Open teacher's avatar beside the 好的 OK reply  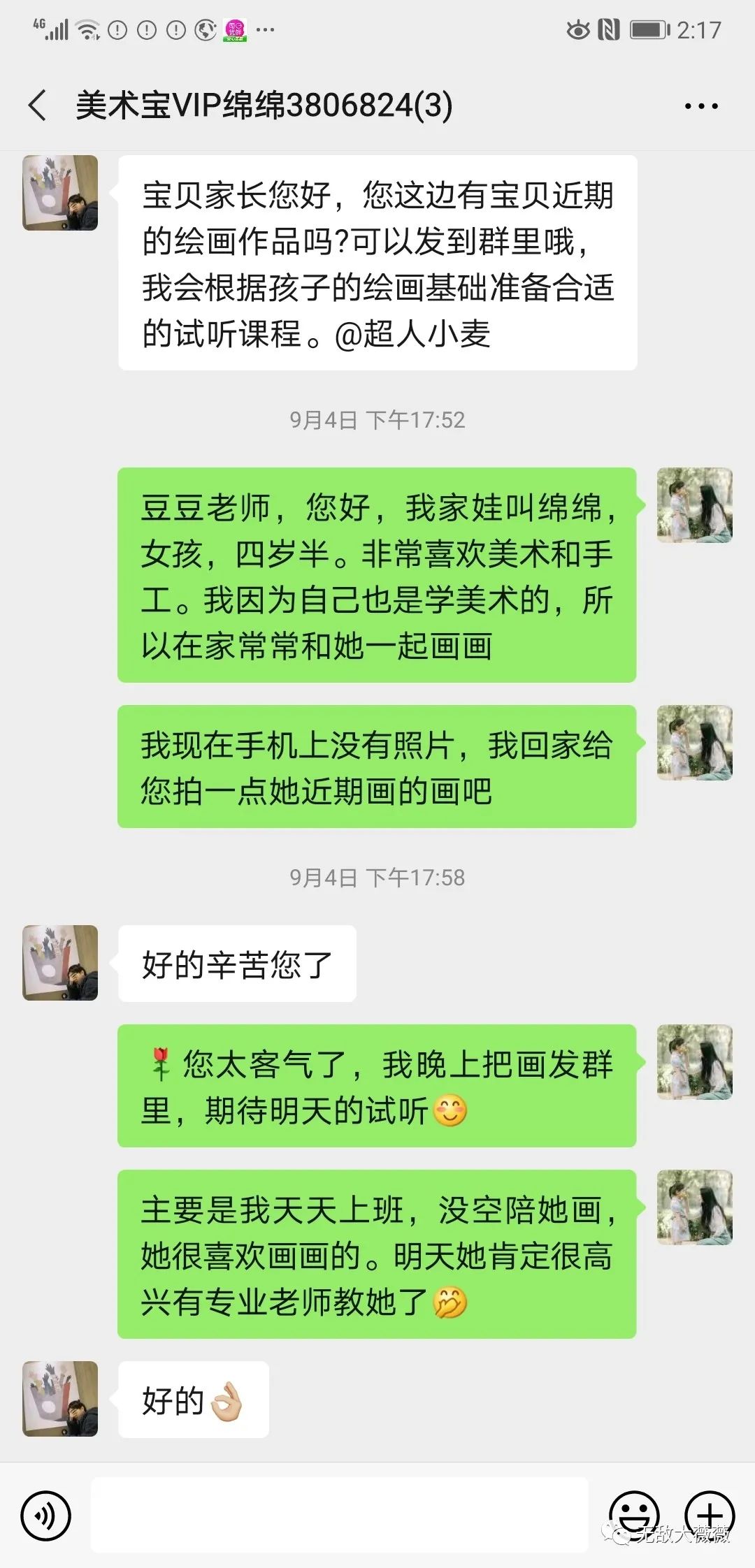pos(60,1399)
